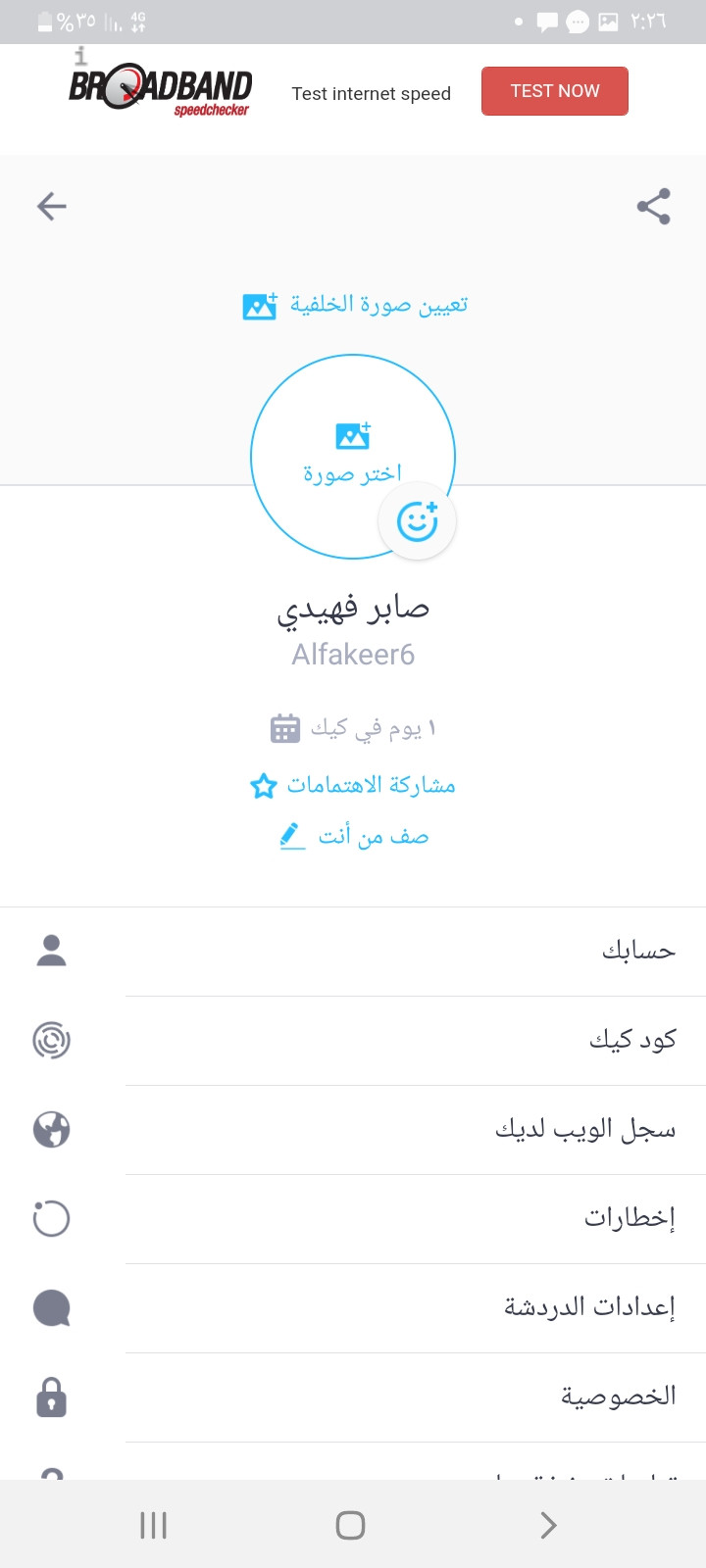
Task: Edit your bio via صف من أنت
Action: (354, 836)
